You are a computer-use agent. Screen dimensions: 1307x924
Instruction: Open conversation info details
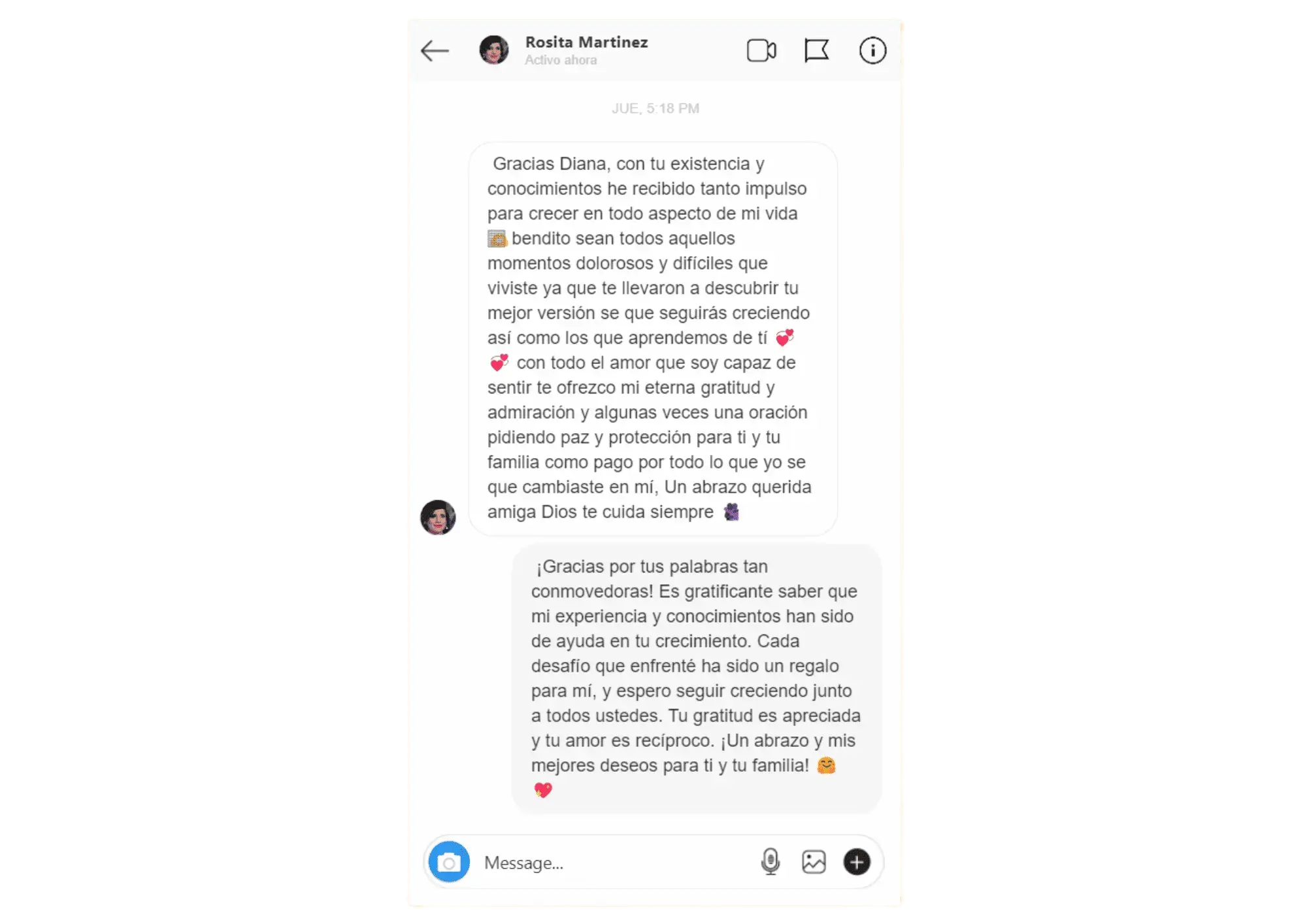pyautogui.click(x=872, y=51)
